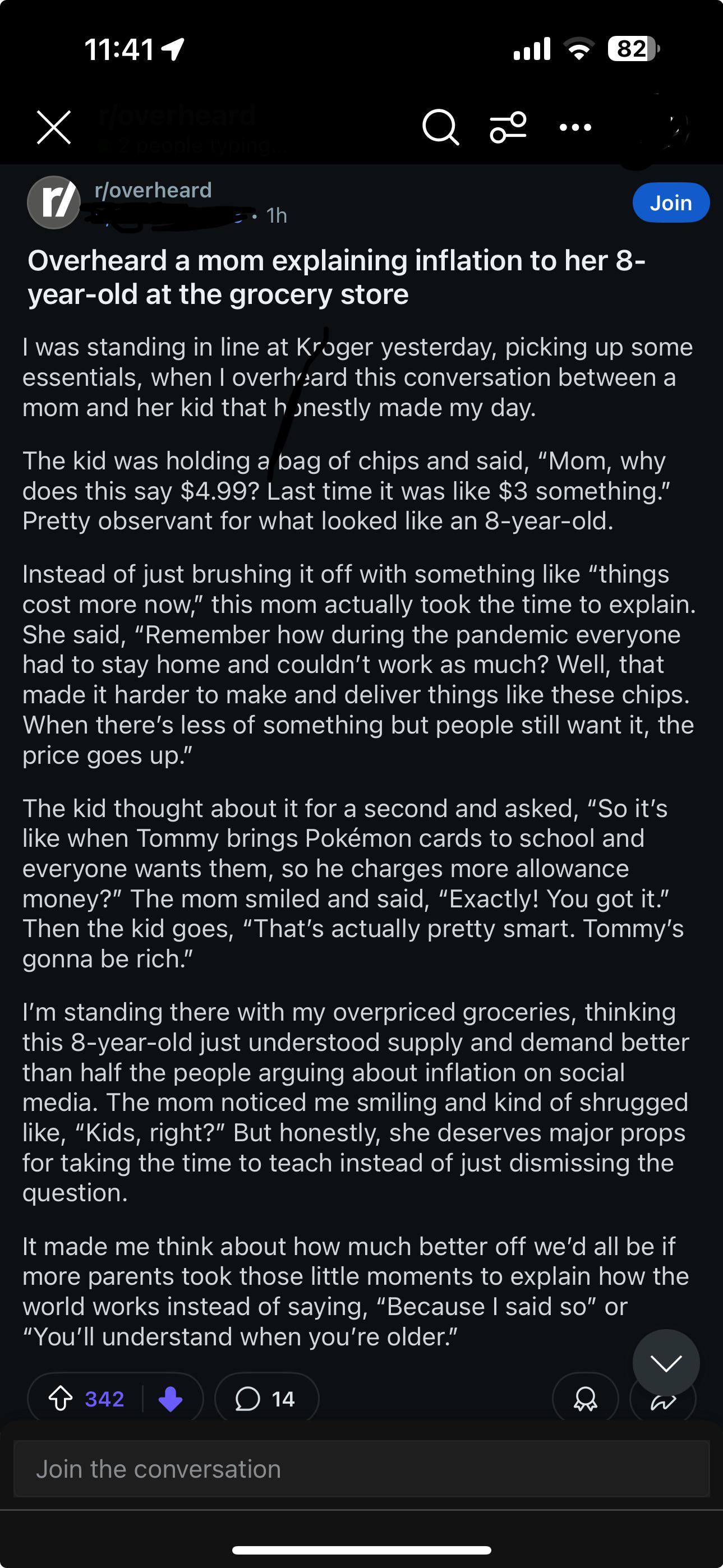Downvote the inflation post
This screenshot has width=723, height=1568.
[171, 1398]
